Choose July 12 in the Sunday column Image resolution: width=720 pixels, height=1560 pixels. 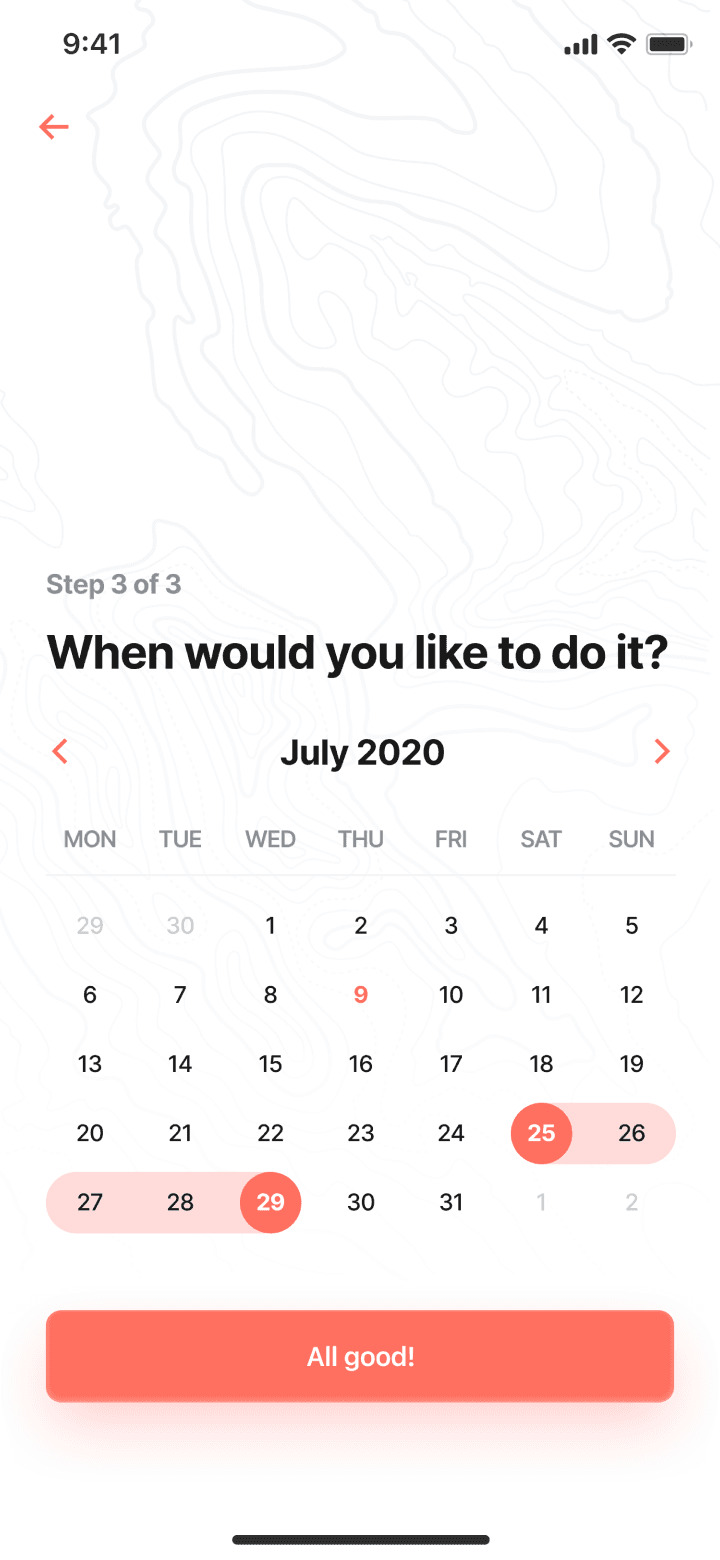(631, 995)
